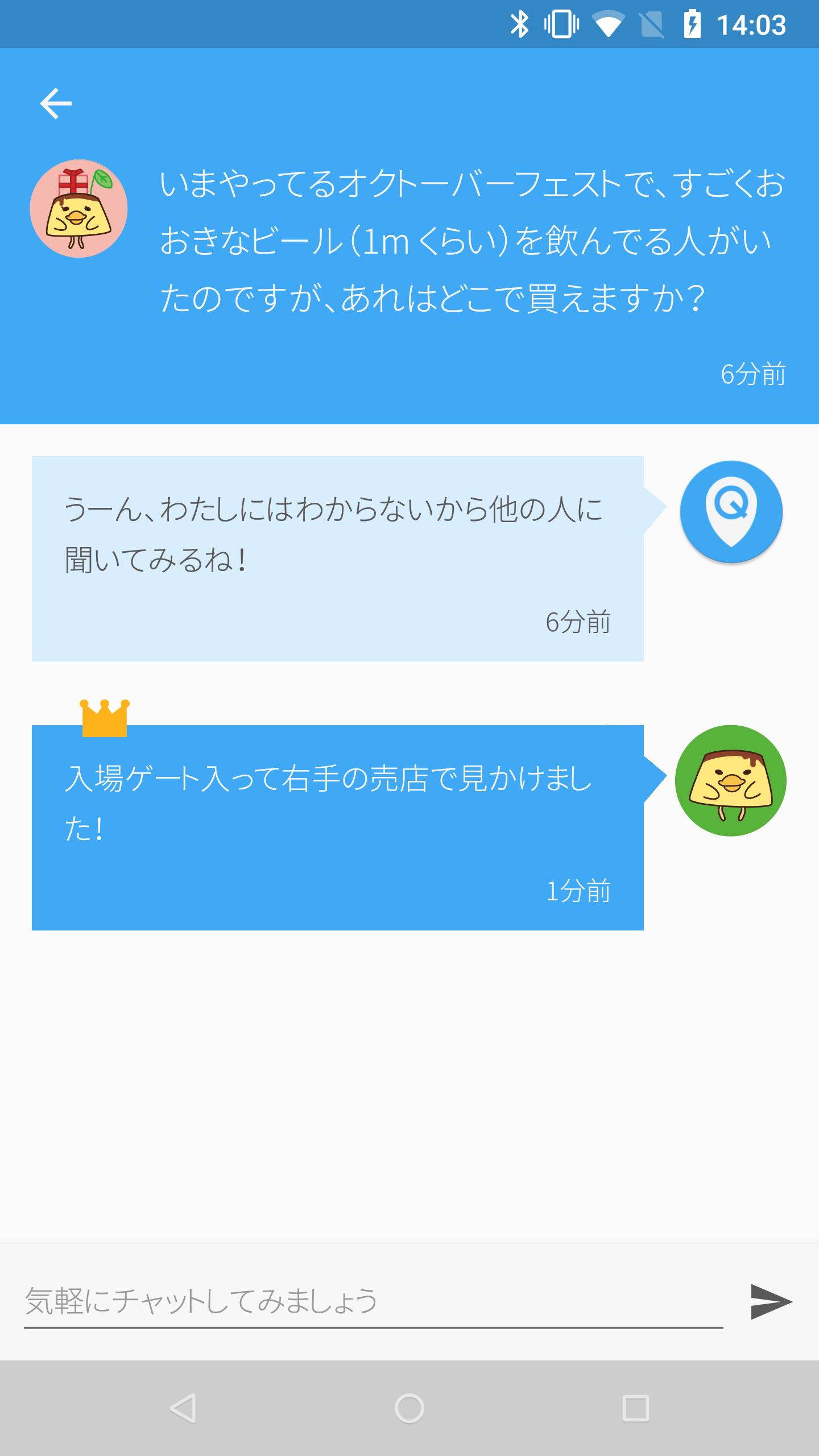Tap the vibrate mode status icon
Screen dimensions: 819x1456
pyautogui.click(x=562, y=24)
